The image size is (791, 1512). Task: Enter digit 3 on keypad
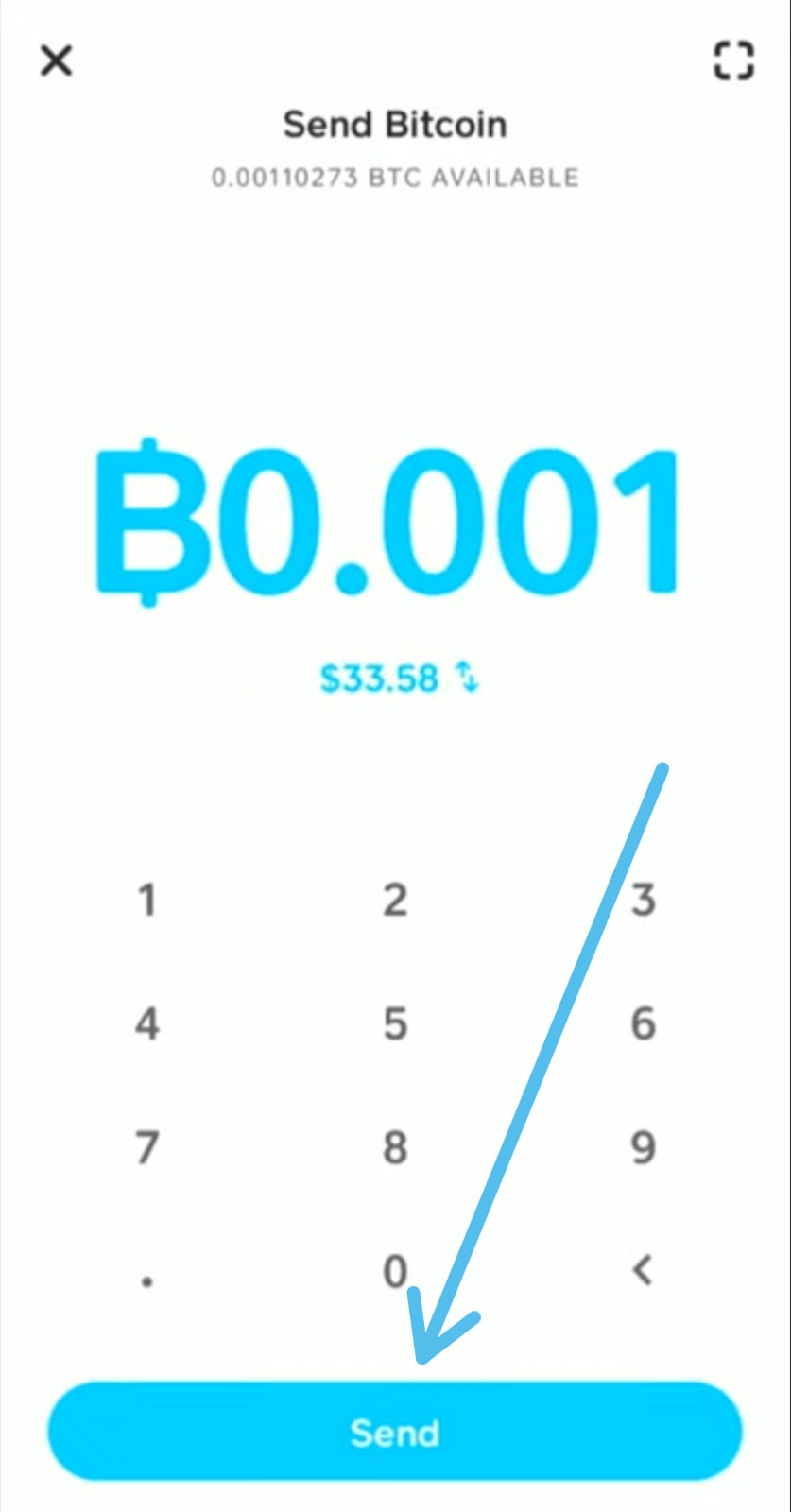point(643,900)
